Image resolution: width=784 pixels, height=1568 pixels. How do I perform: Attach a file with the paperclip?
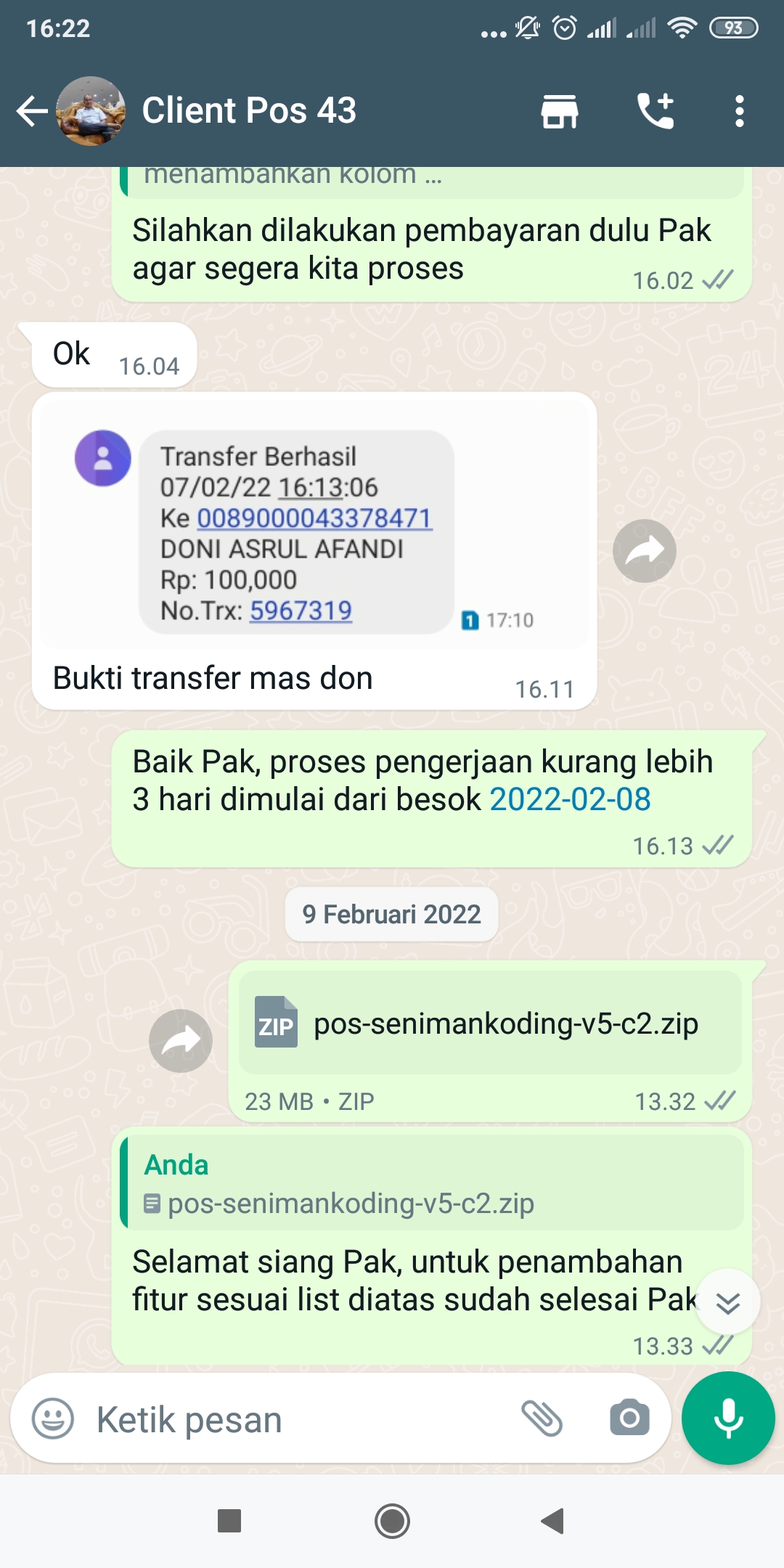[x=542, y=1418]
